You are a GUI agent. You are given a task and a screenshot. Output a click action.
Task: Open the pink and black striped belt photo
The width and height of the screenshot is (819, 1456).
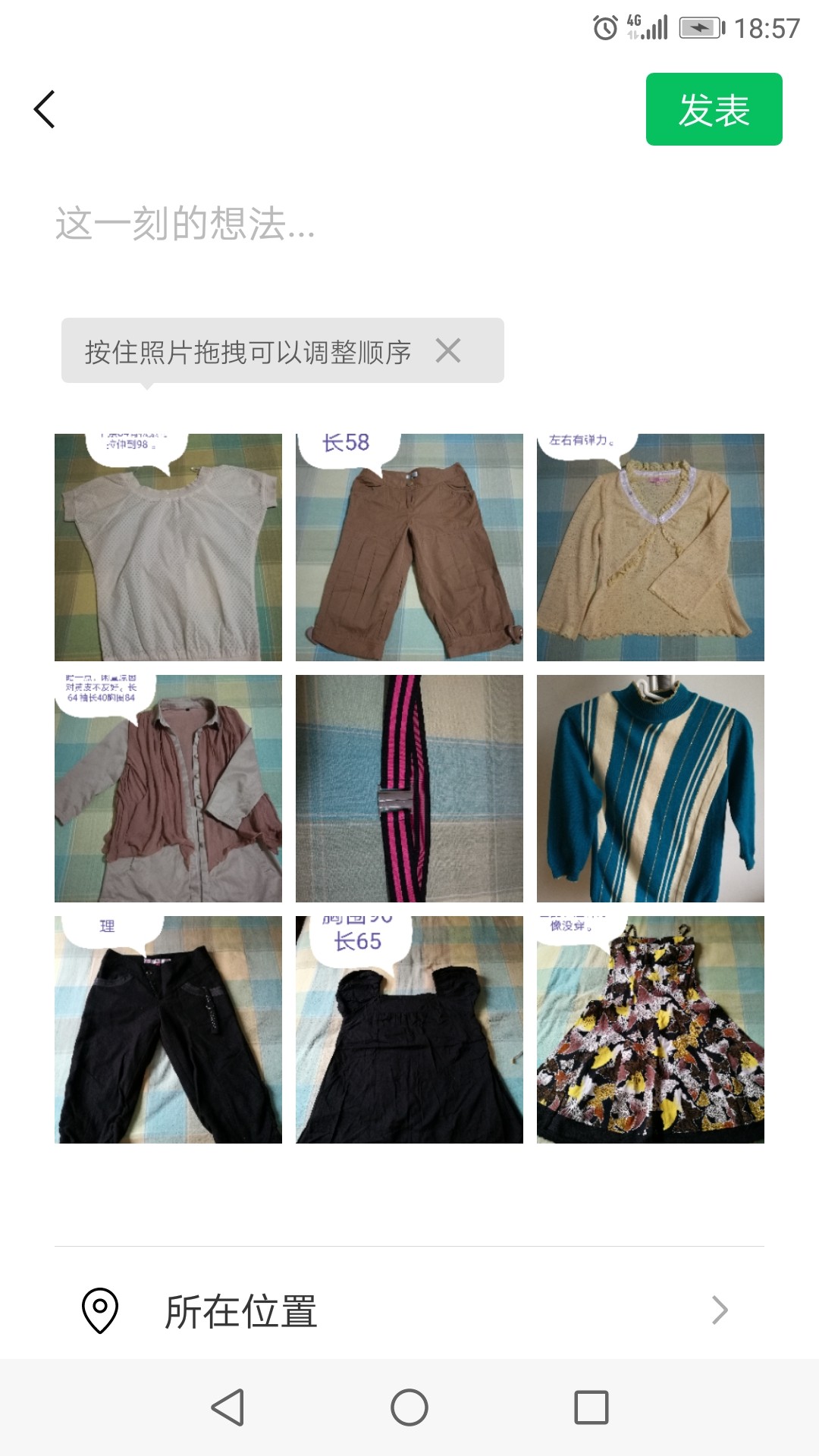[x=409, y=789]
